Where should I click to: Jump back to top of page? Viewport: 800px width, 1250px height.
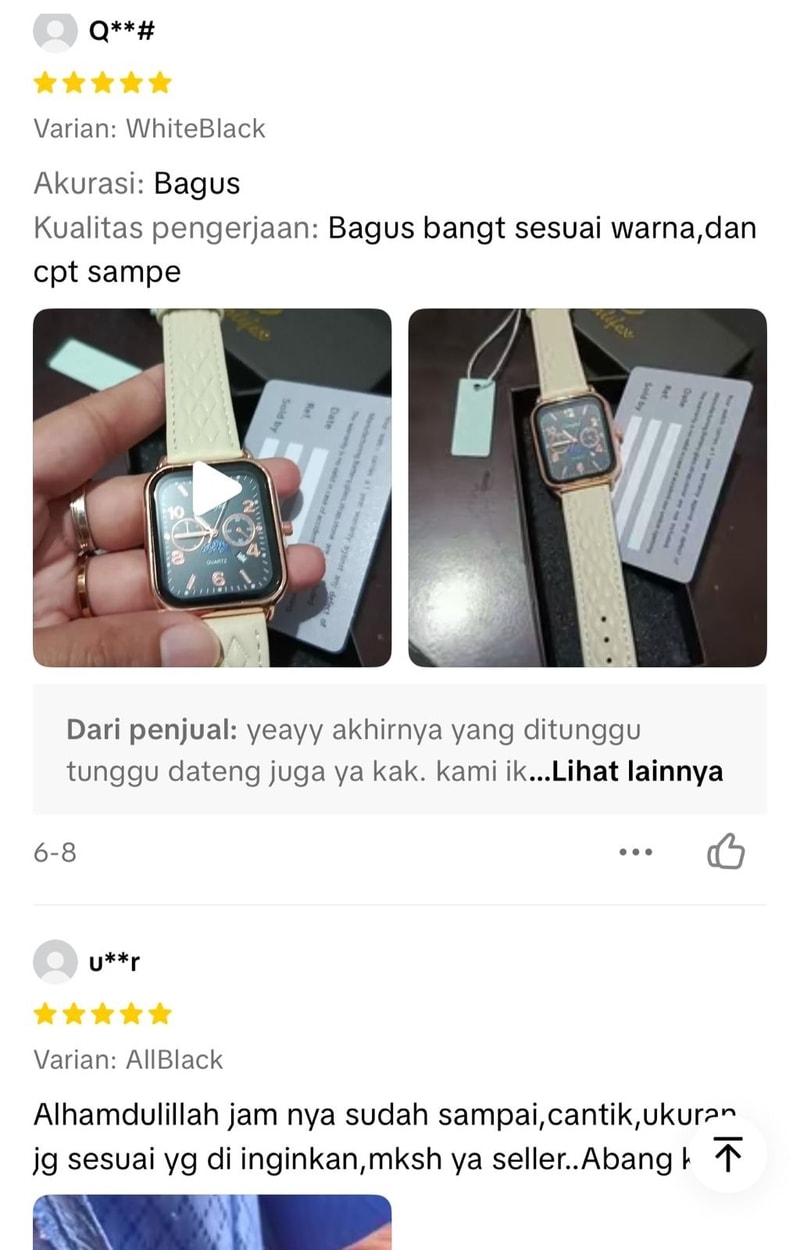tap(729, 1157)
